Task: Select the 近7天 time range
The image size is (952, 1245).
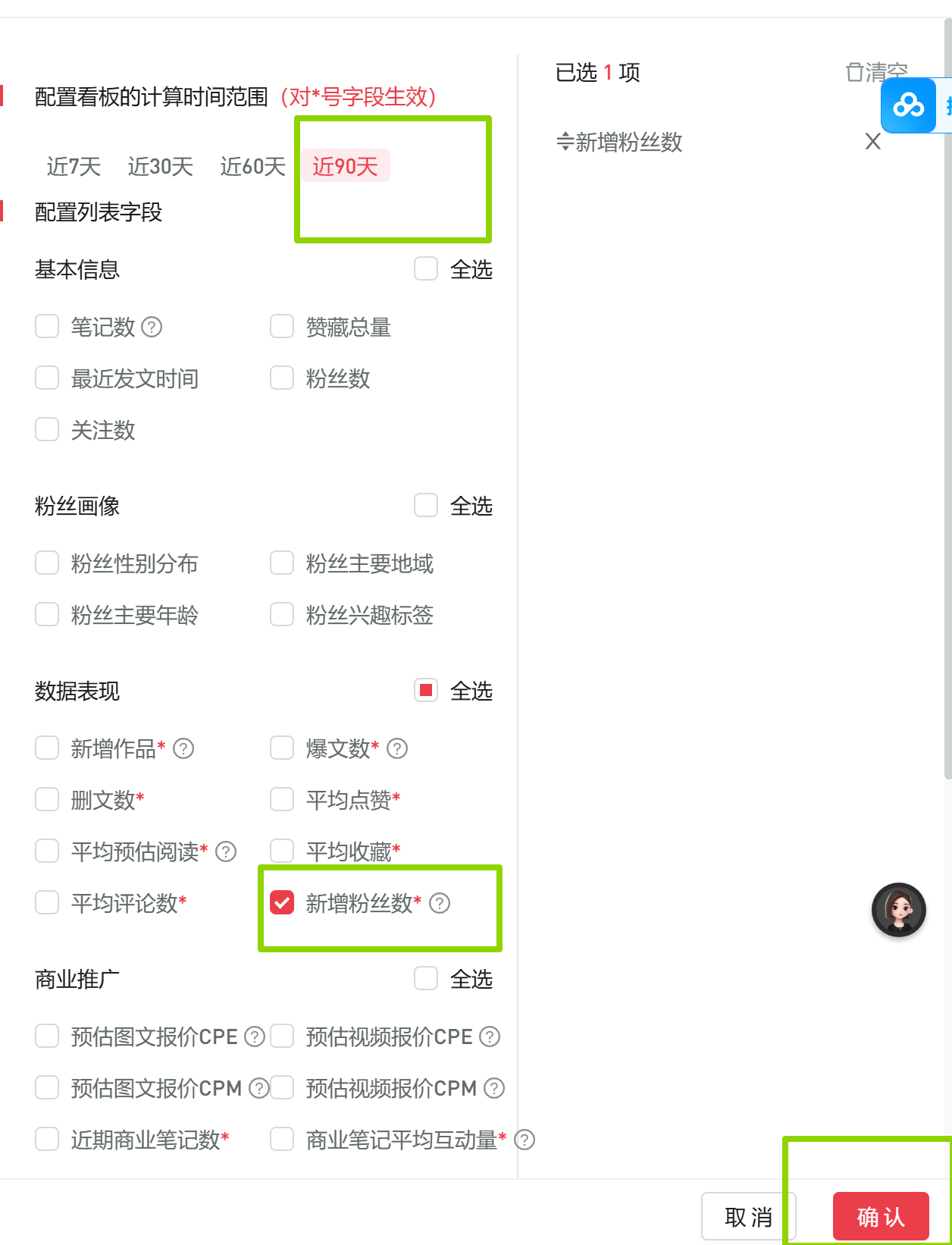Action: click(74, 166)
